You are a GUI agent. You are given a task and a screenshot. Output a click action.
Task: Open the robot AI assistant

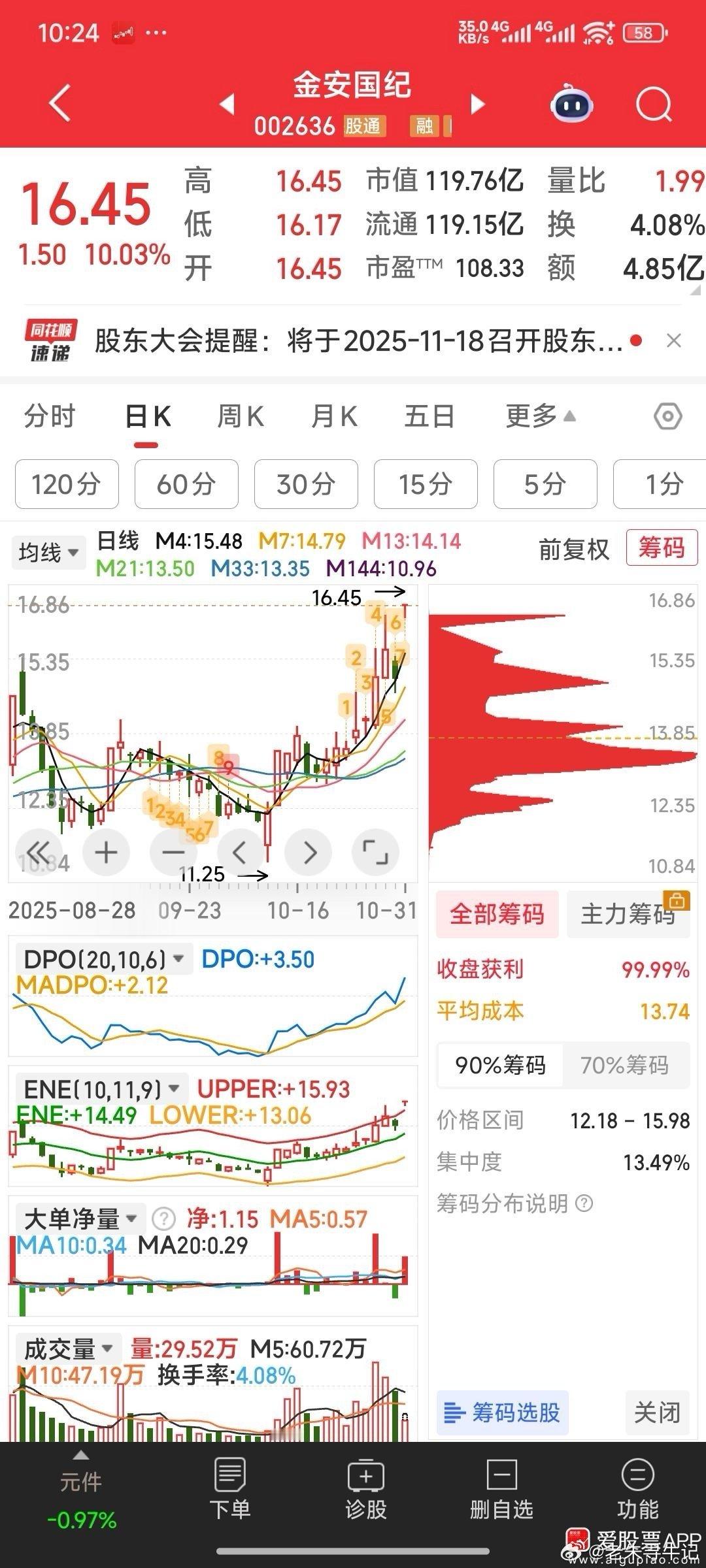tap(571, 105)
